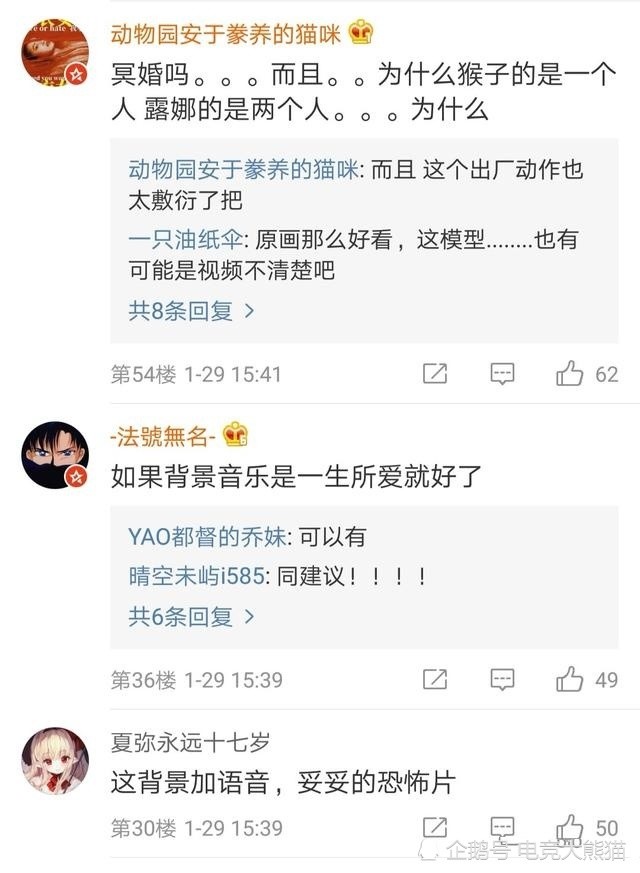Reply to the comment on 第30楼
The width and height of the screenshot is (640, 873).
pyautogui.click(x=502, y=828)
